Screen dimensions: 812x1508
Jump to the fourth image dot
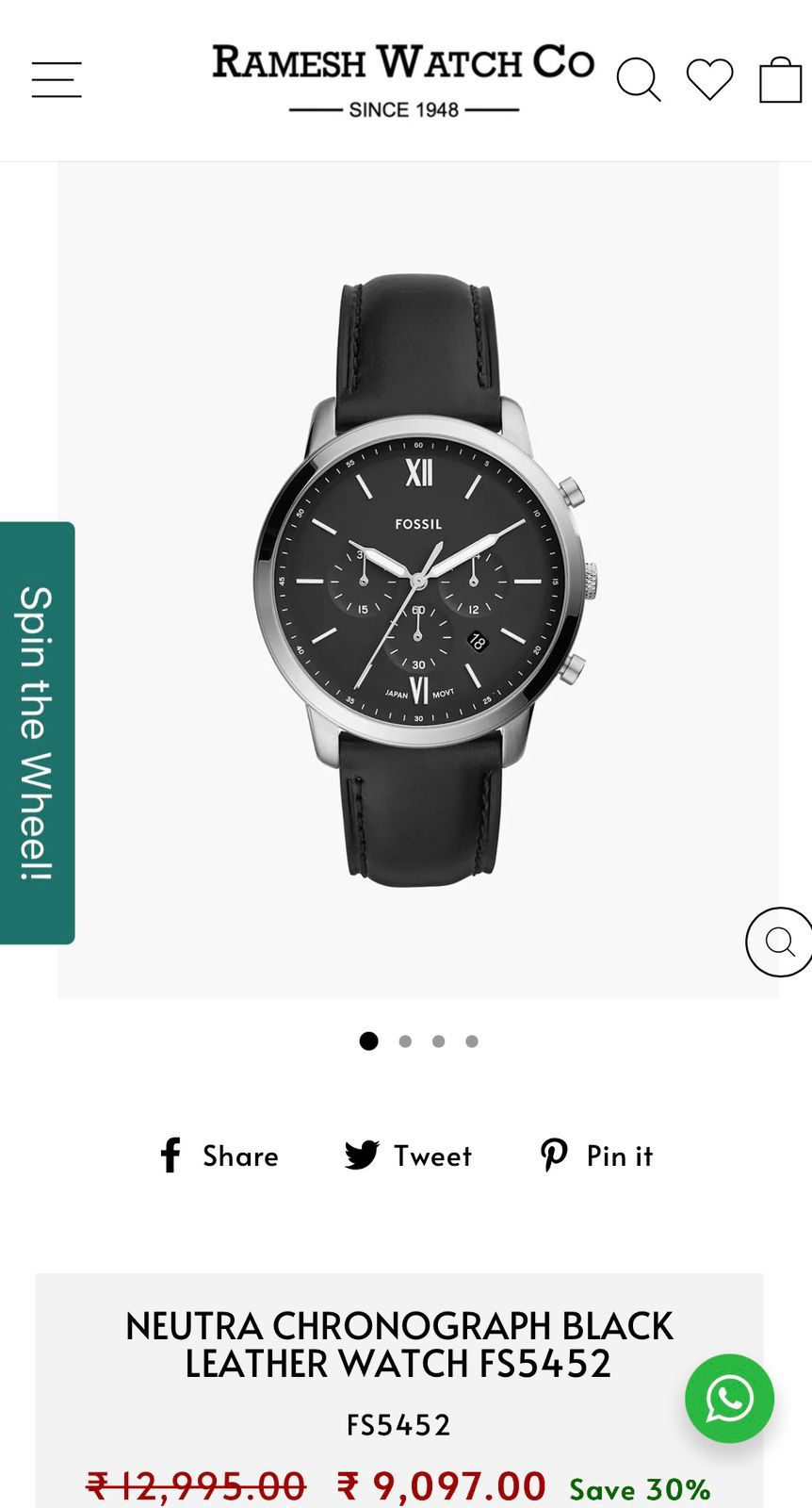tap(472, 1041)
